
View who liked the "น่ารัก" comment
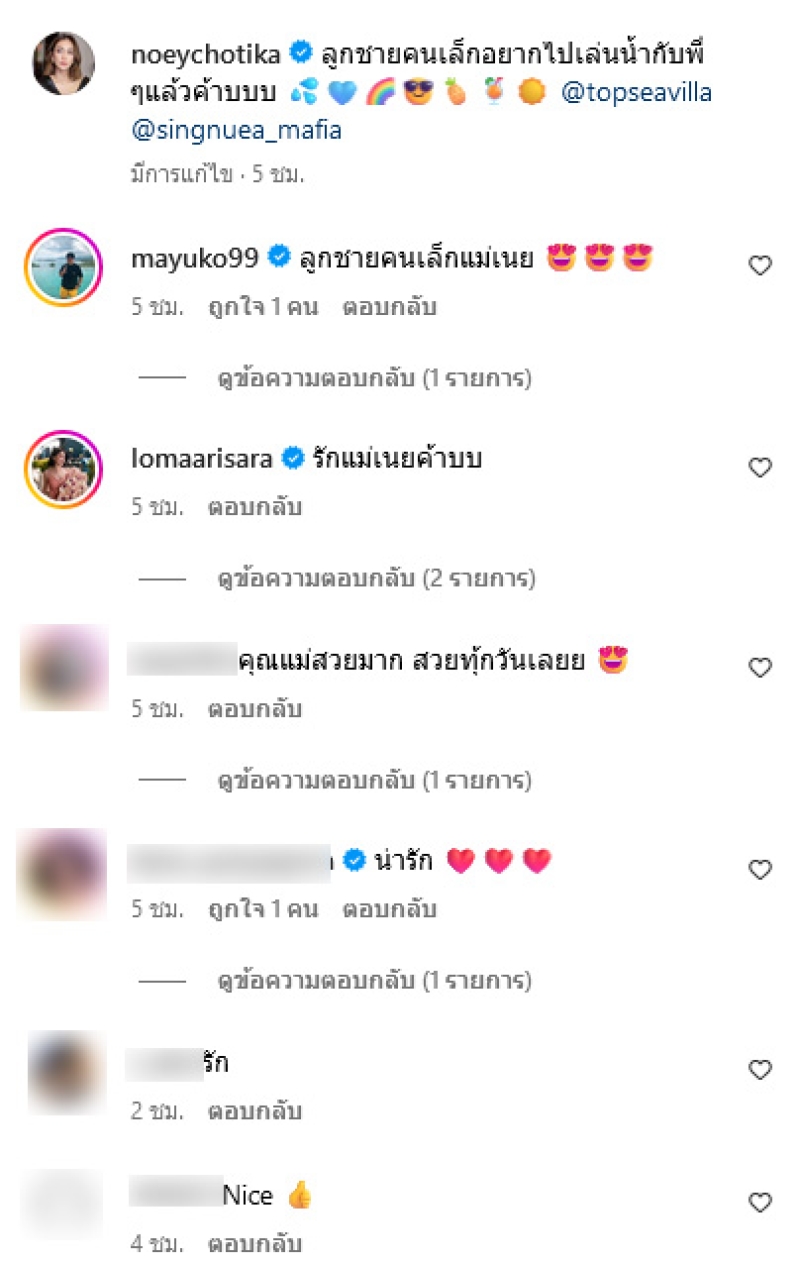[262, 910]
